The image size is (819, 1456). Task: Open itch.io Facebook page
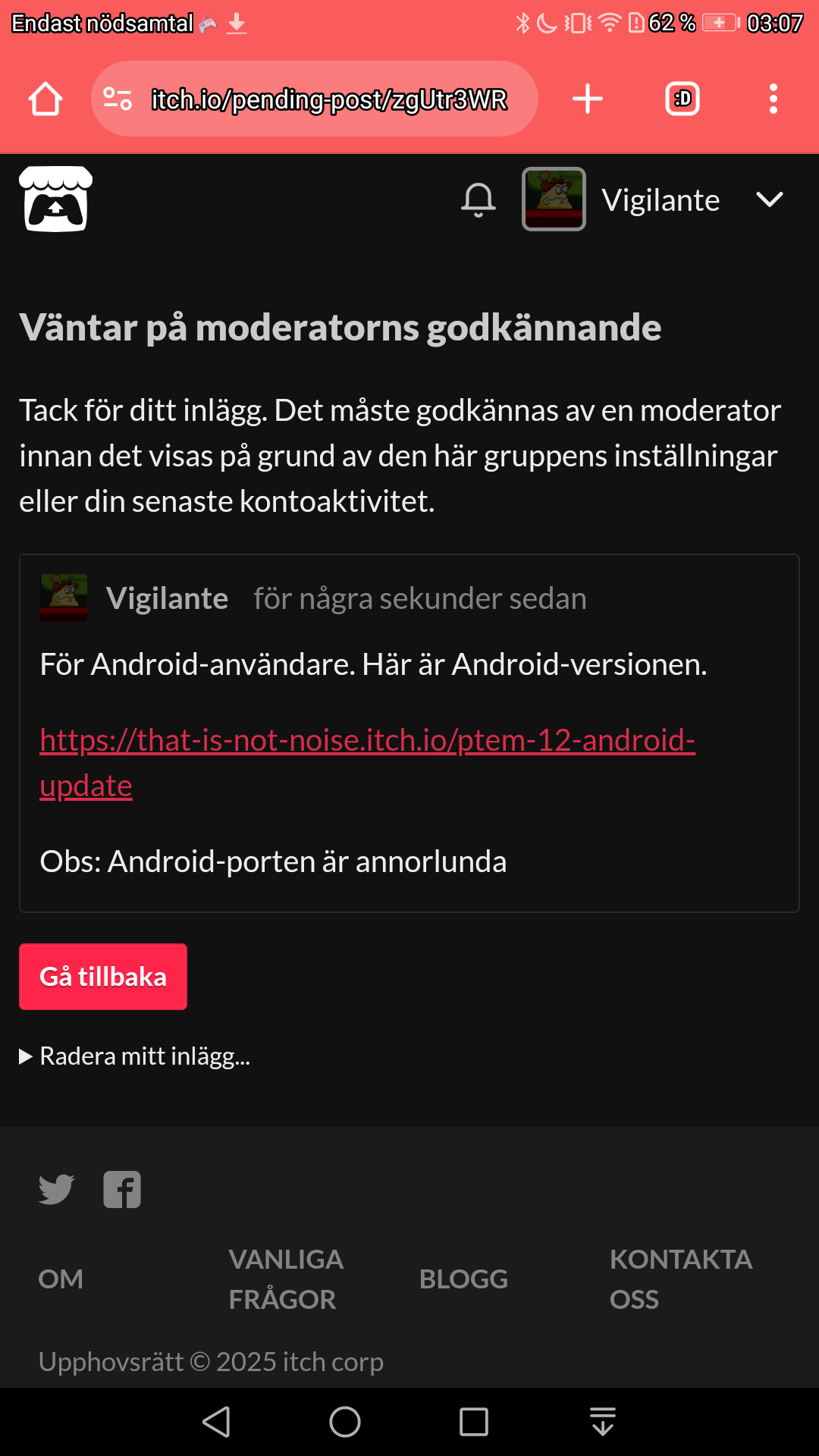122,1189
